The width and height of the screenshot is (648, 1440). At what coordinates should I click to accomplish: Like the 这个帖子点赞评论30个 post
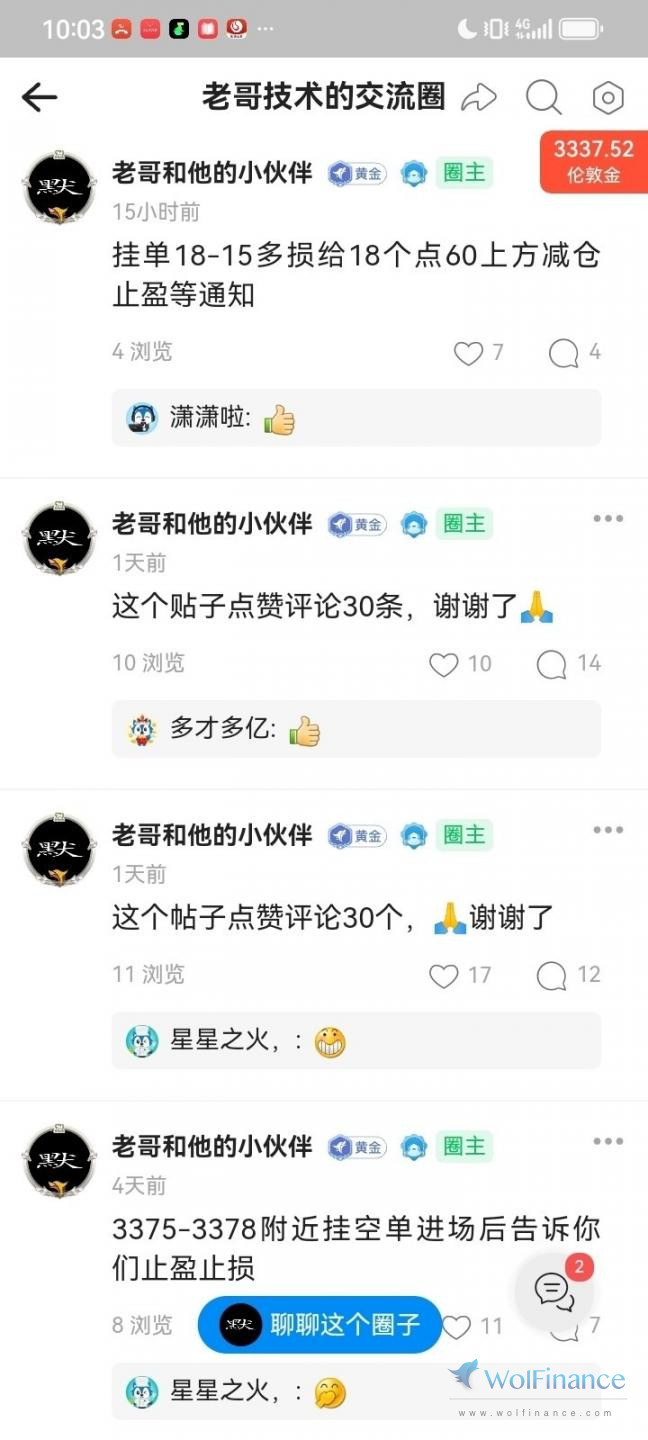pyautogui.click(x=460, y=975)
